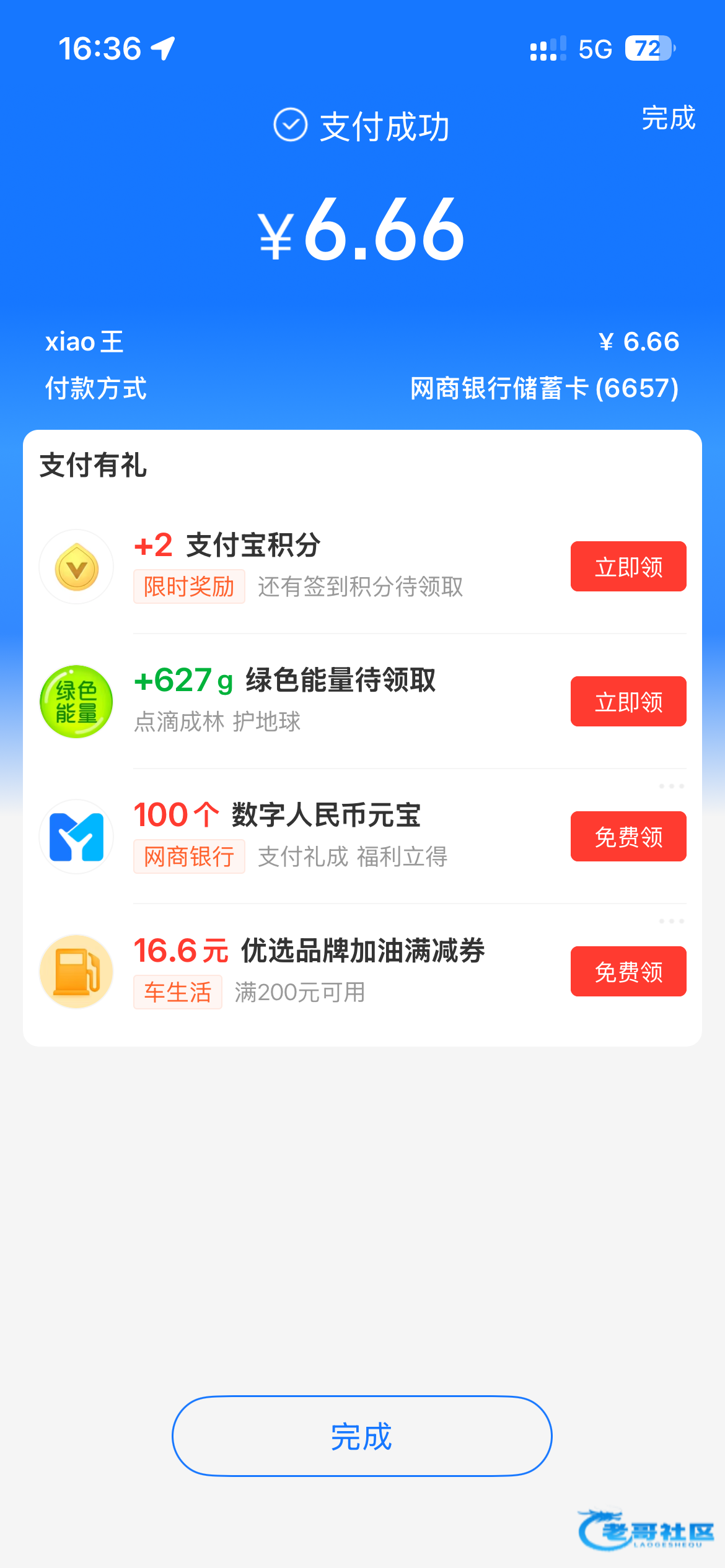
Task: Tap the large outlined 完成 button
Action: pos(362,1436)
